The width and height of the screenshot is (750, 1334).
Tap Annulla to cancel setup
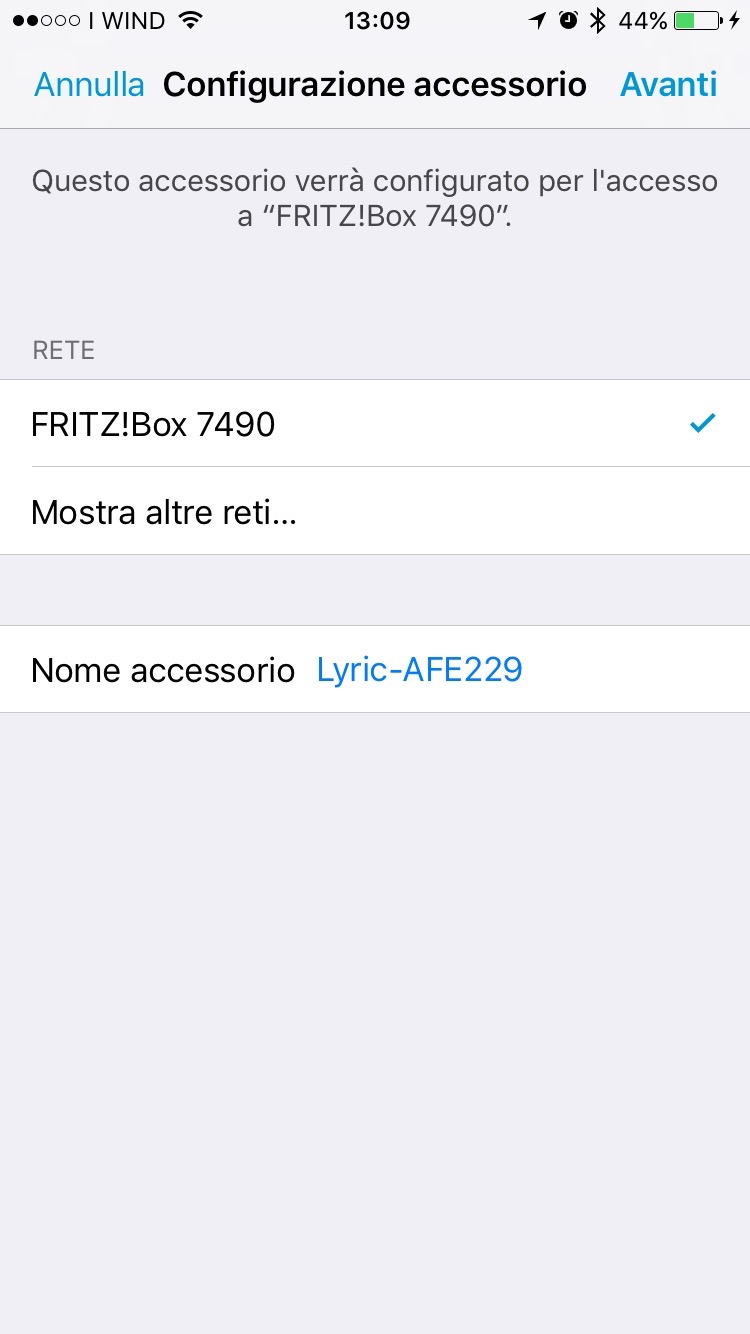(x=89, y=85)
